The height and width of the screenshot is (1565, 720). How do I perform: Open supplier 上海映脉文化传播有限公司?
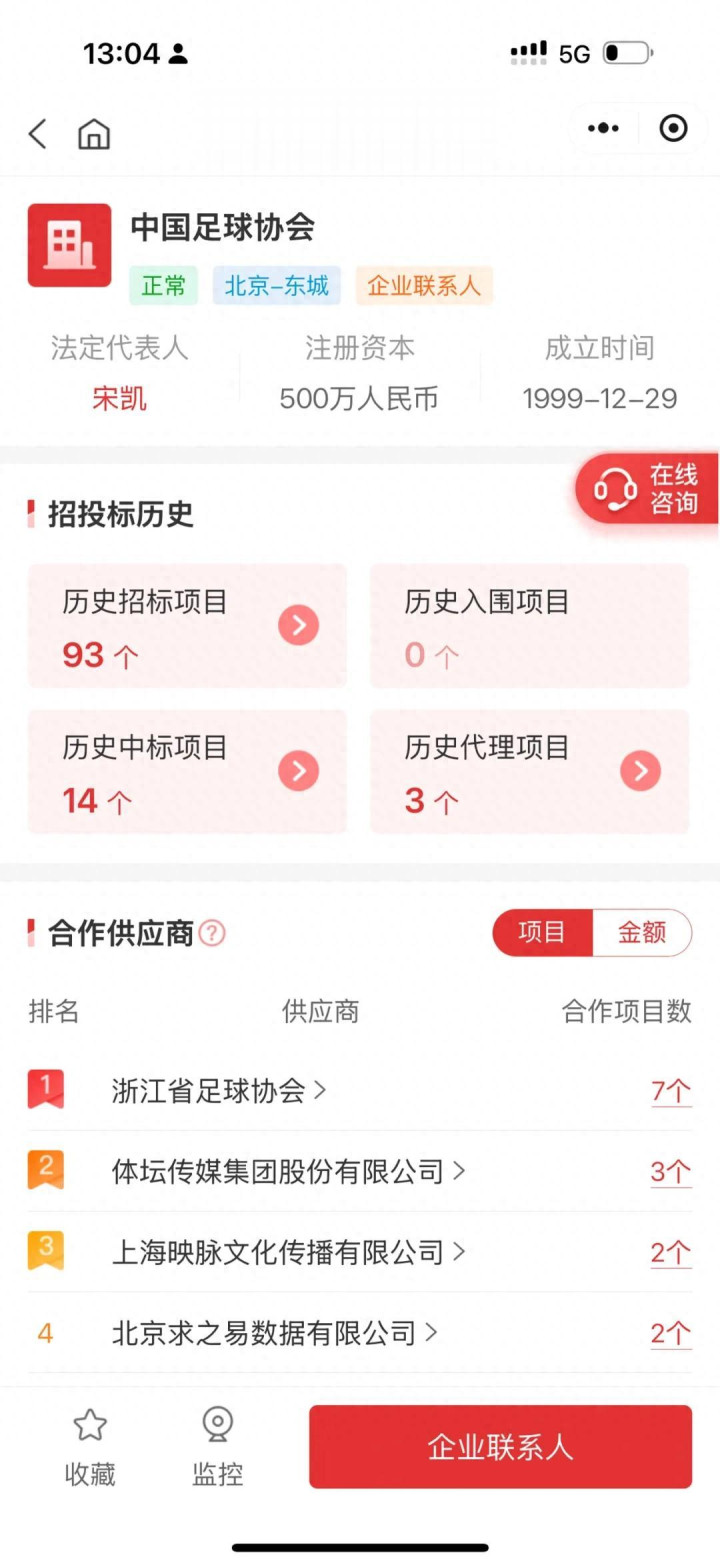289,1251
